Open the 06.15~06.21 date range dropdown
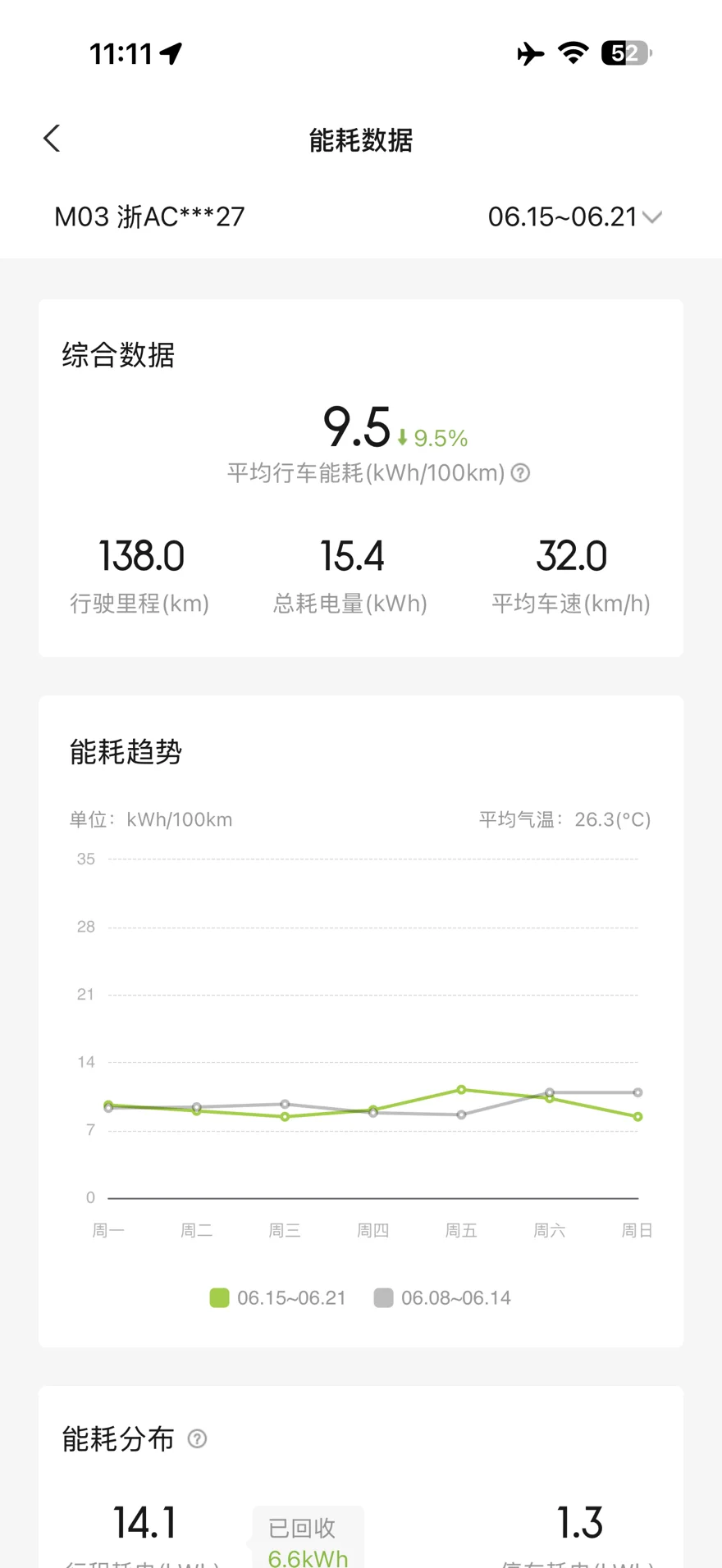The height and width of the screenshot is (1568, 722). [x=574, y=217]
